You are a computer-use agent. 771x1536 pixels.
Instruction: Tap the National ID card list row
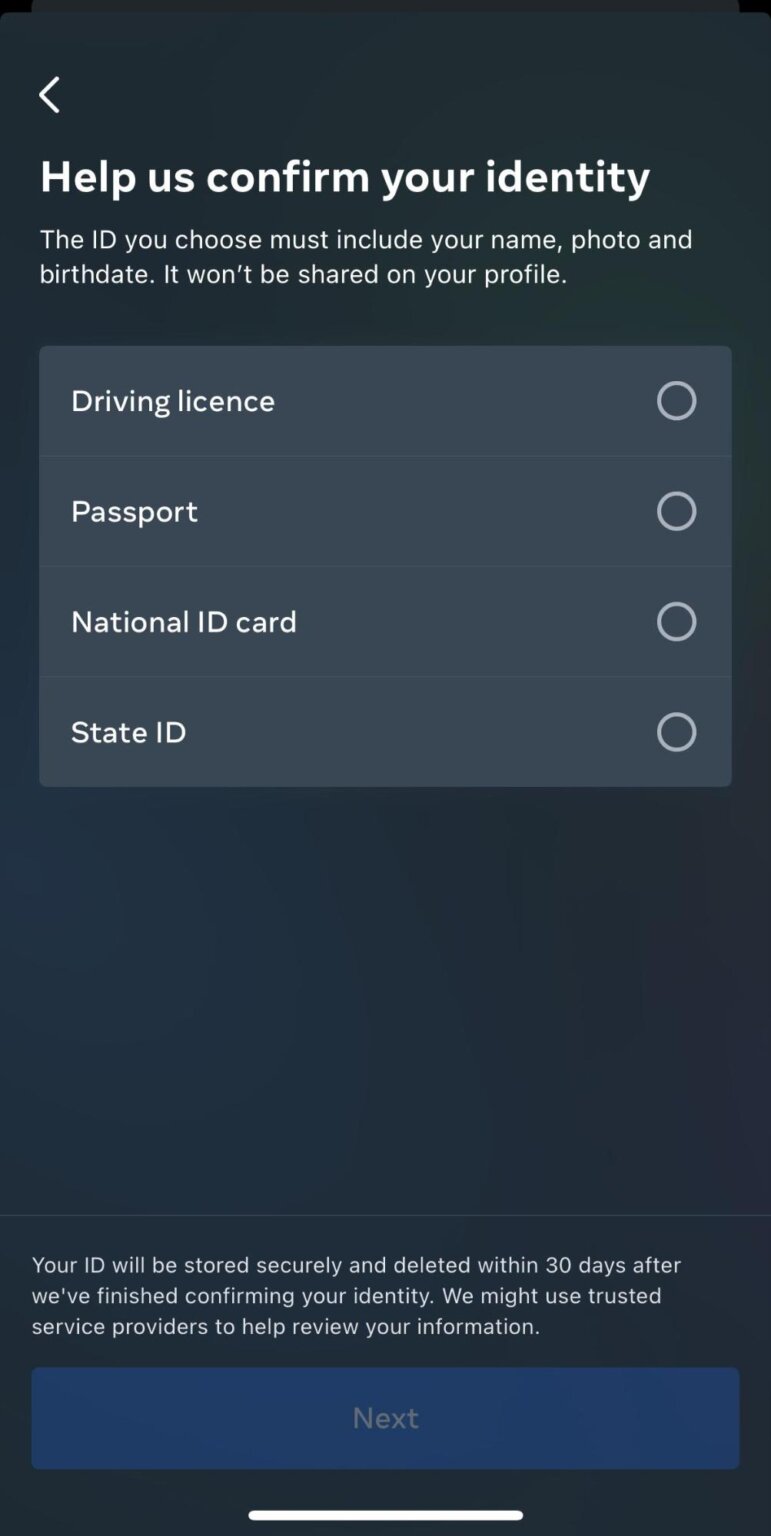(385, 621)
